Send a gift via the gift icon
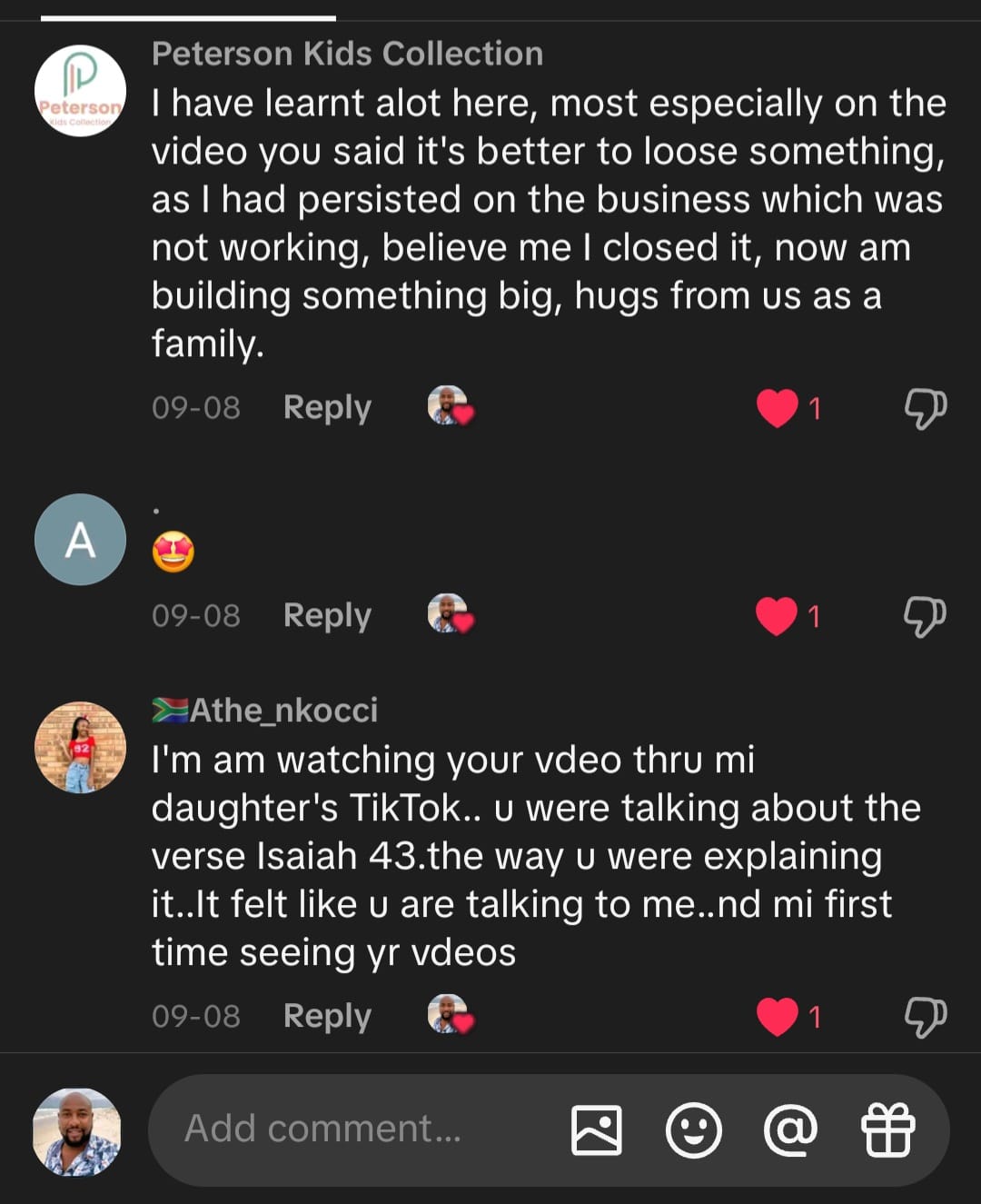This screenshot has width=981, height=1204. (887, 1130)
